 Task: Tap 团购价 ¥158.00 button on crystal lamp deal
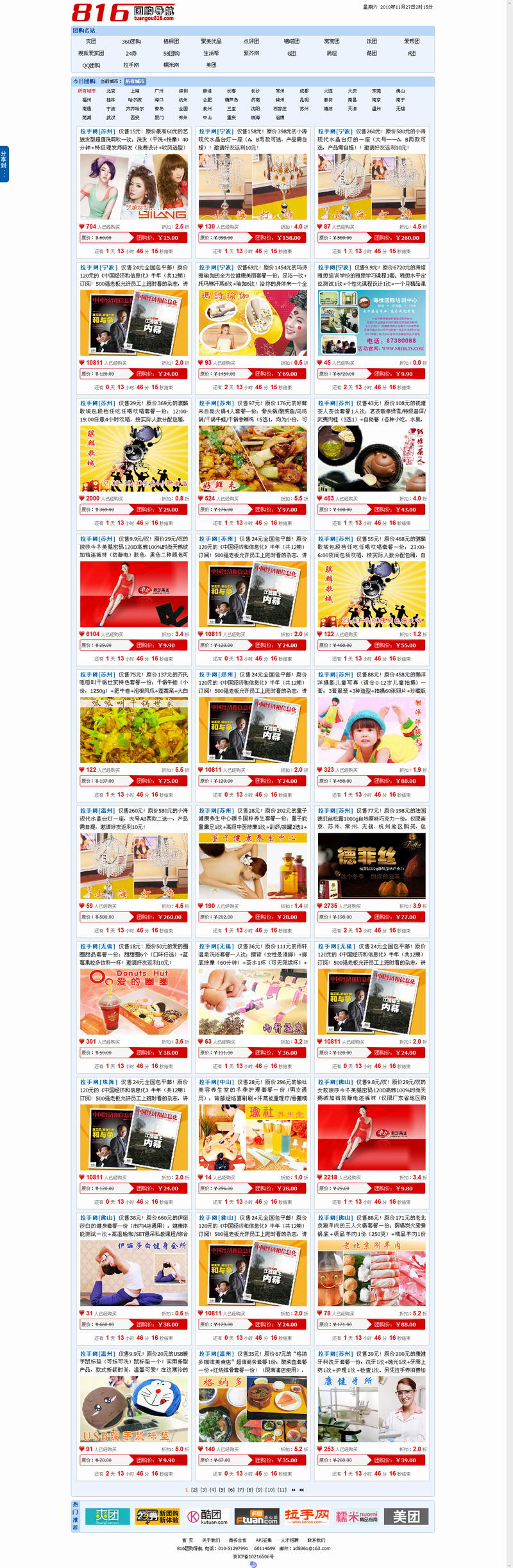click(278, 238)
